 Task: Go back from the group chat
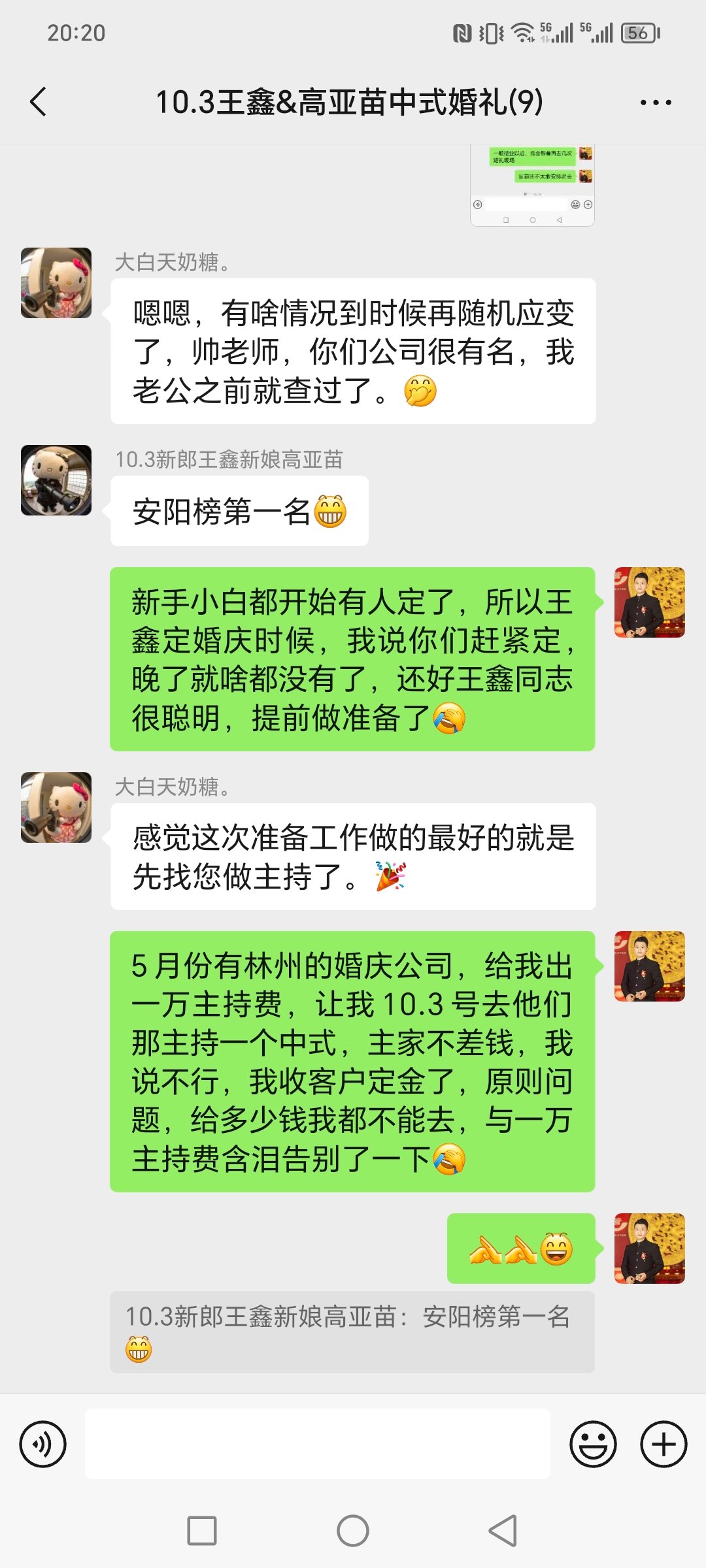(39, 102)
